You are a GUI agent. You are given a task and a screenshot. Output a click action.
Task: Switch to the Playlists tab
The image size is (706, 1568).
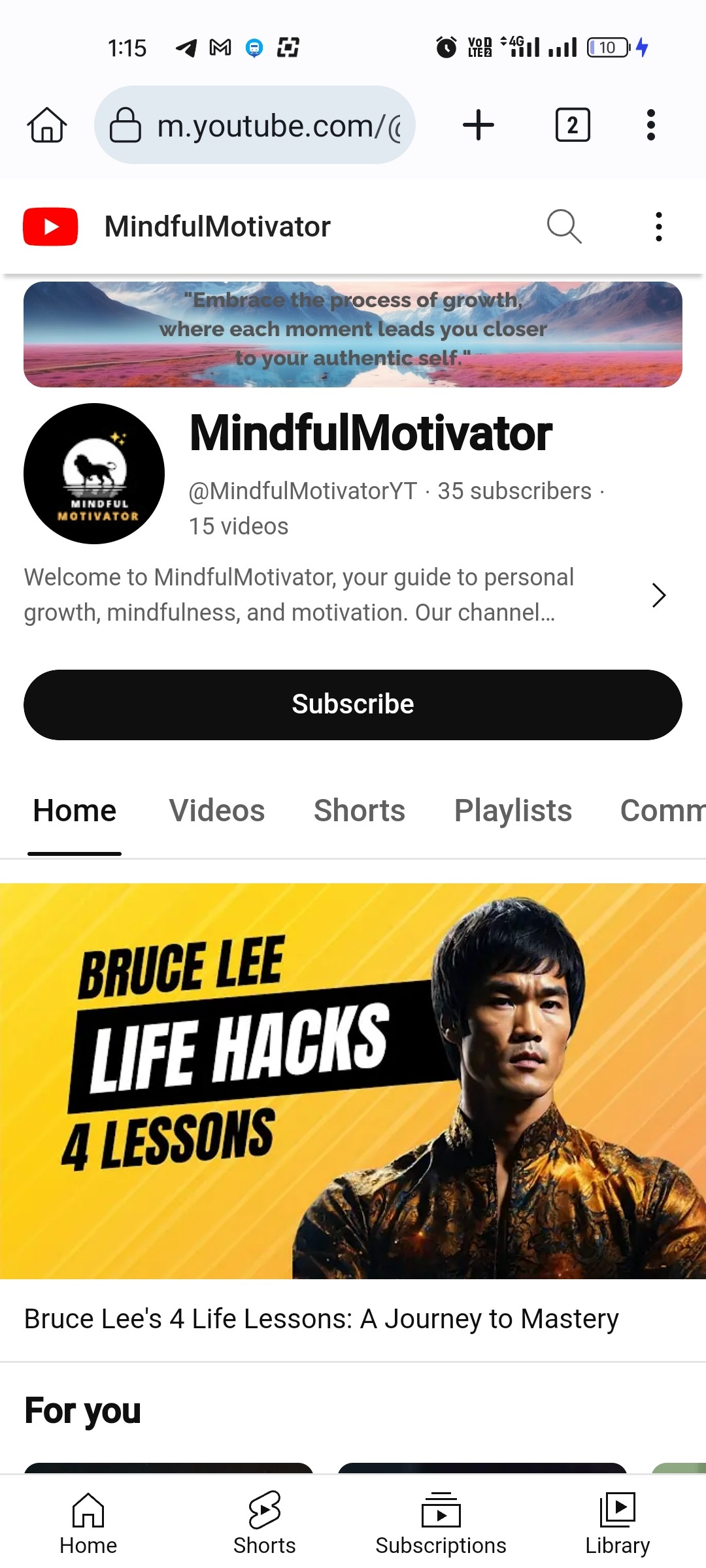tap(513, 811)
